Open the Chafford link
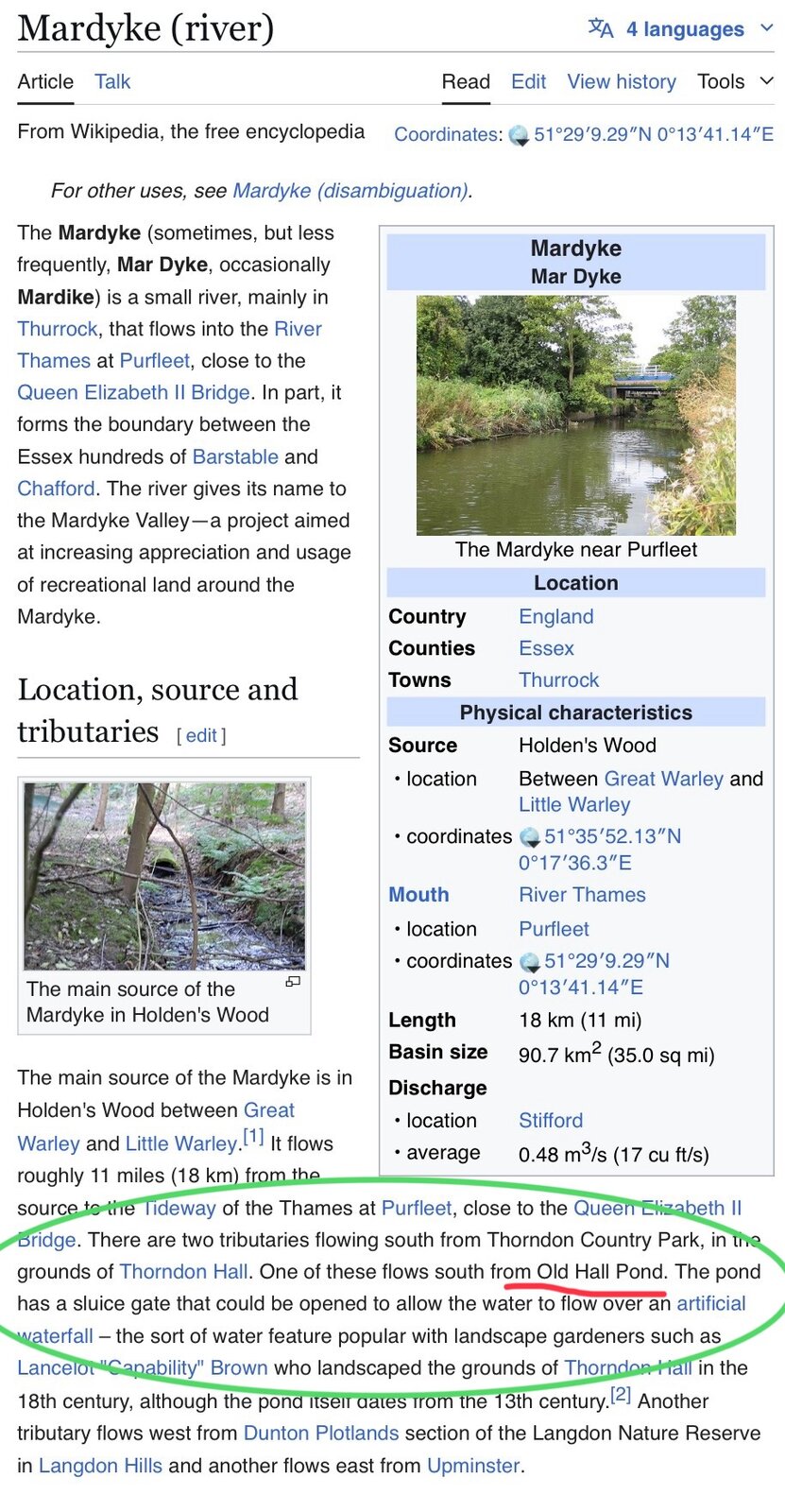 pyautogui.click(x=56, y=490)
